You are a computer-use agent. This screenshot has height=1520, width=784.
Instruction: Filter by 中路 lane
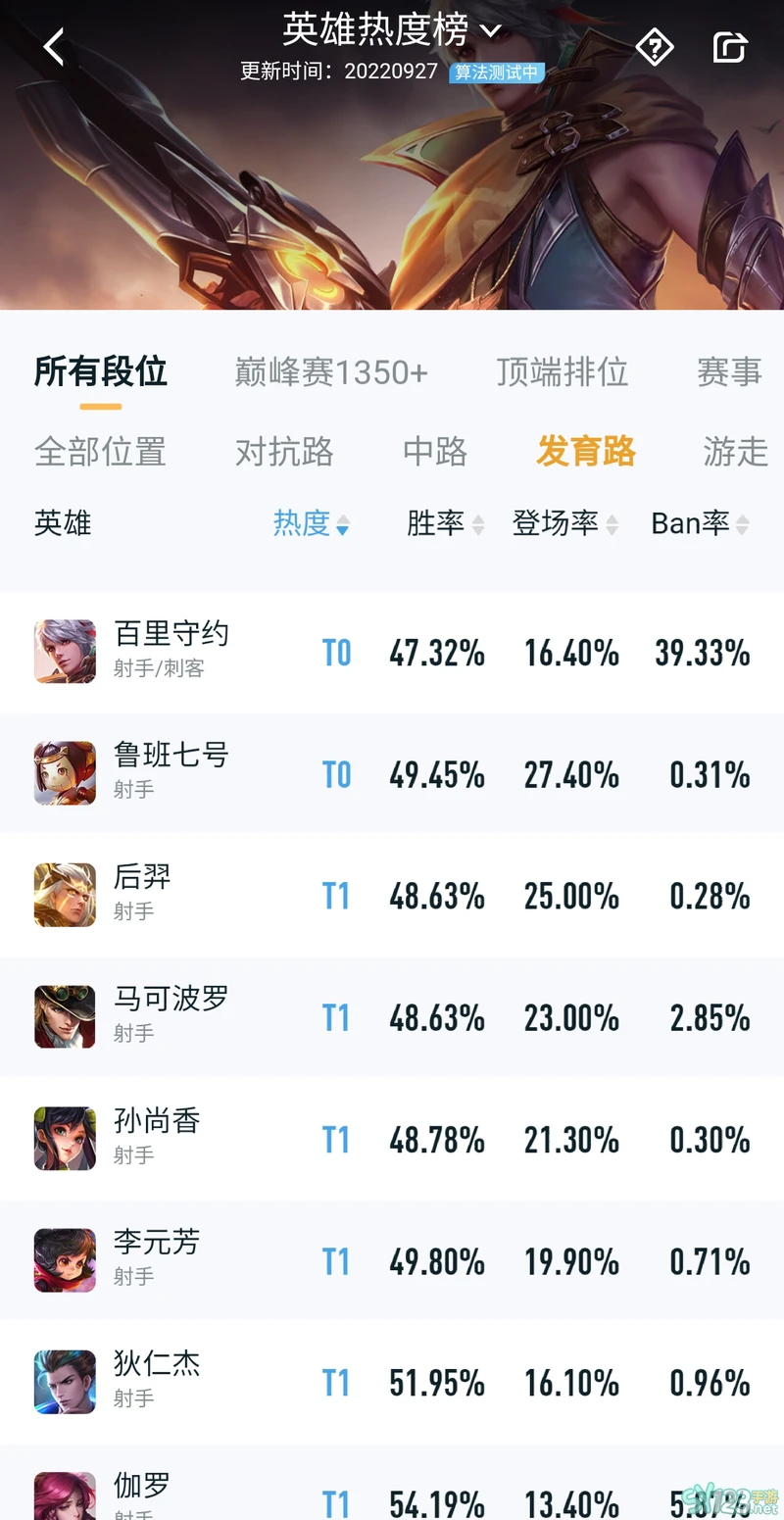(x=435, y=452)
